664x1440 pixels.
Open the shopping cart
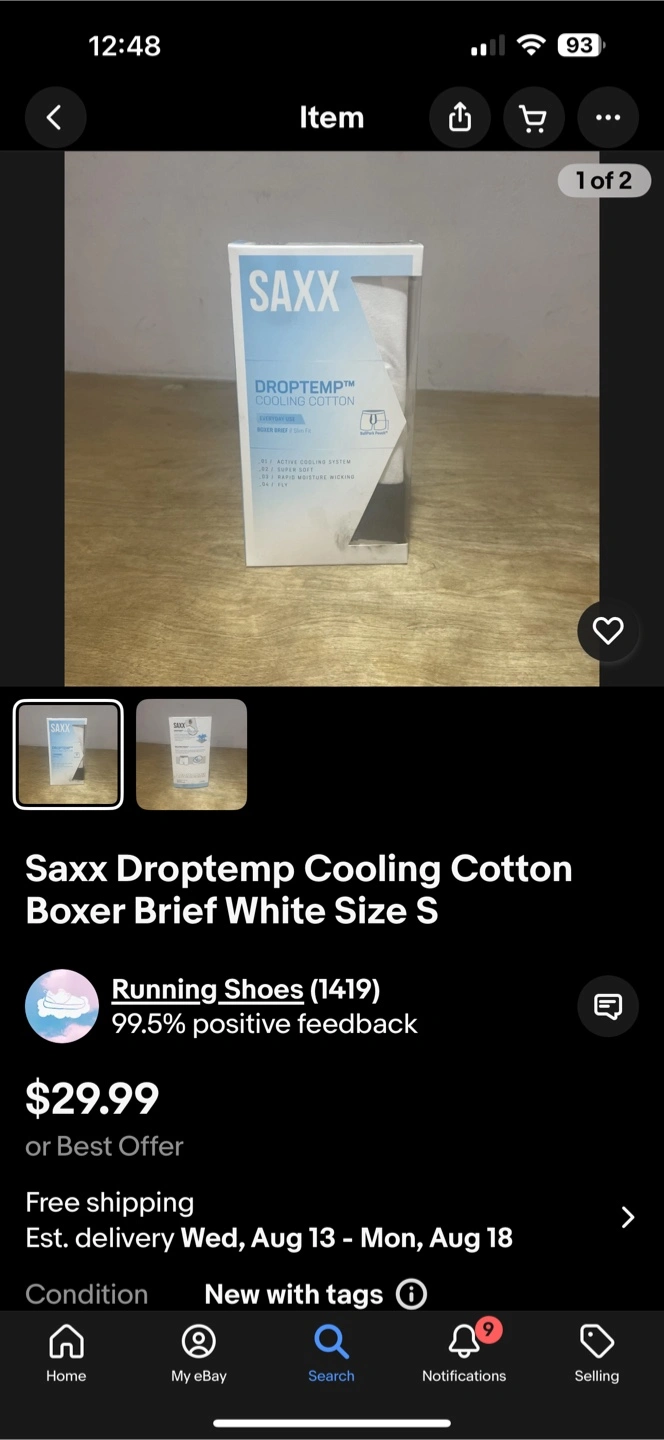click(x=534, y=118)
